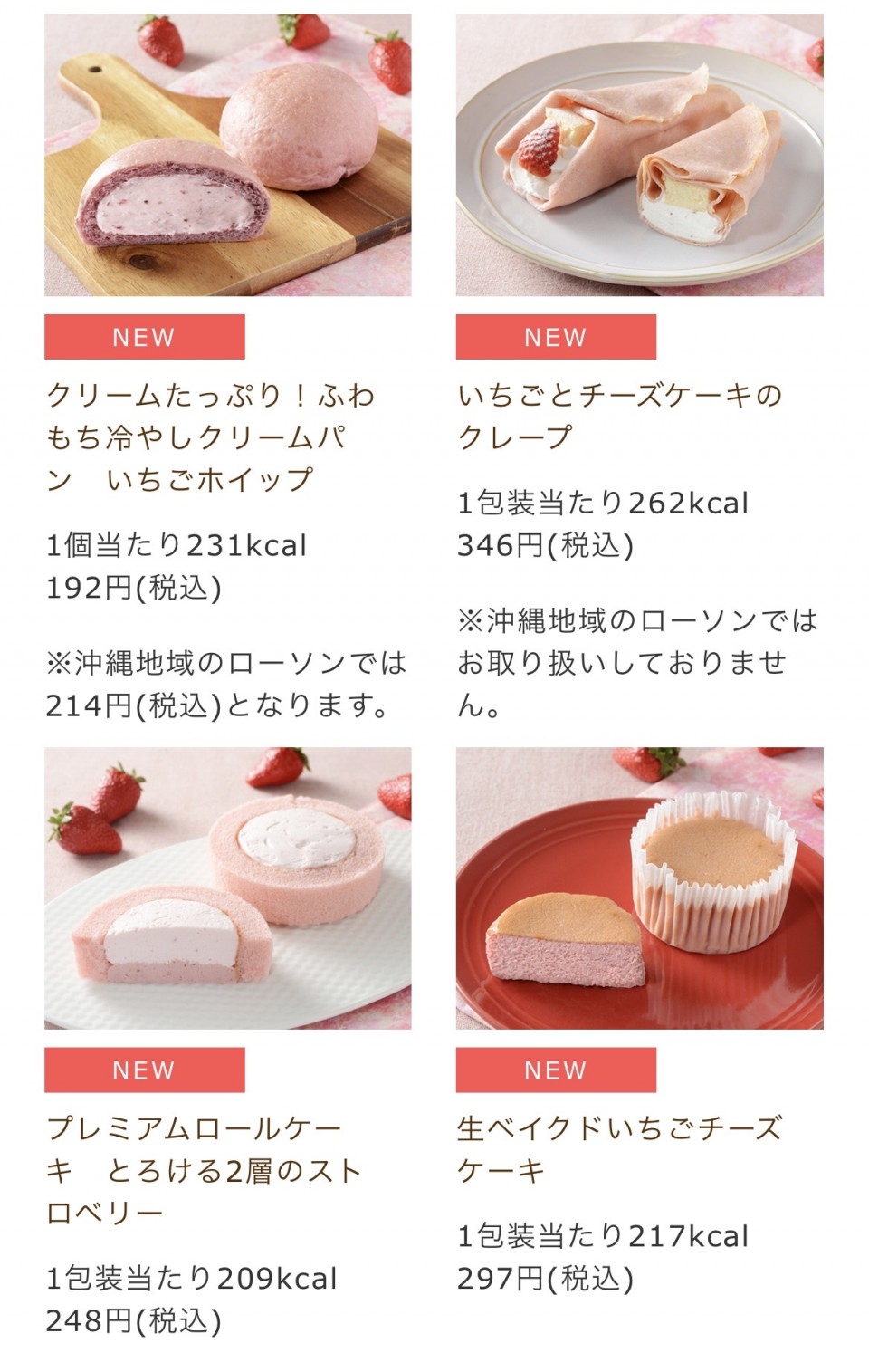Select the プレミアムロールケーキ strawberry roll card
Image resolution: width=869 pixels, height=1372 pixels.
pyautogui.click(x=227, y=888)
